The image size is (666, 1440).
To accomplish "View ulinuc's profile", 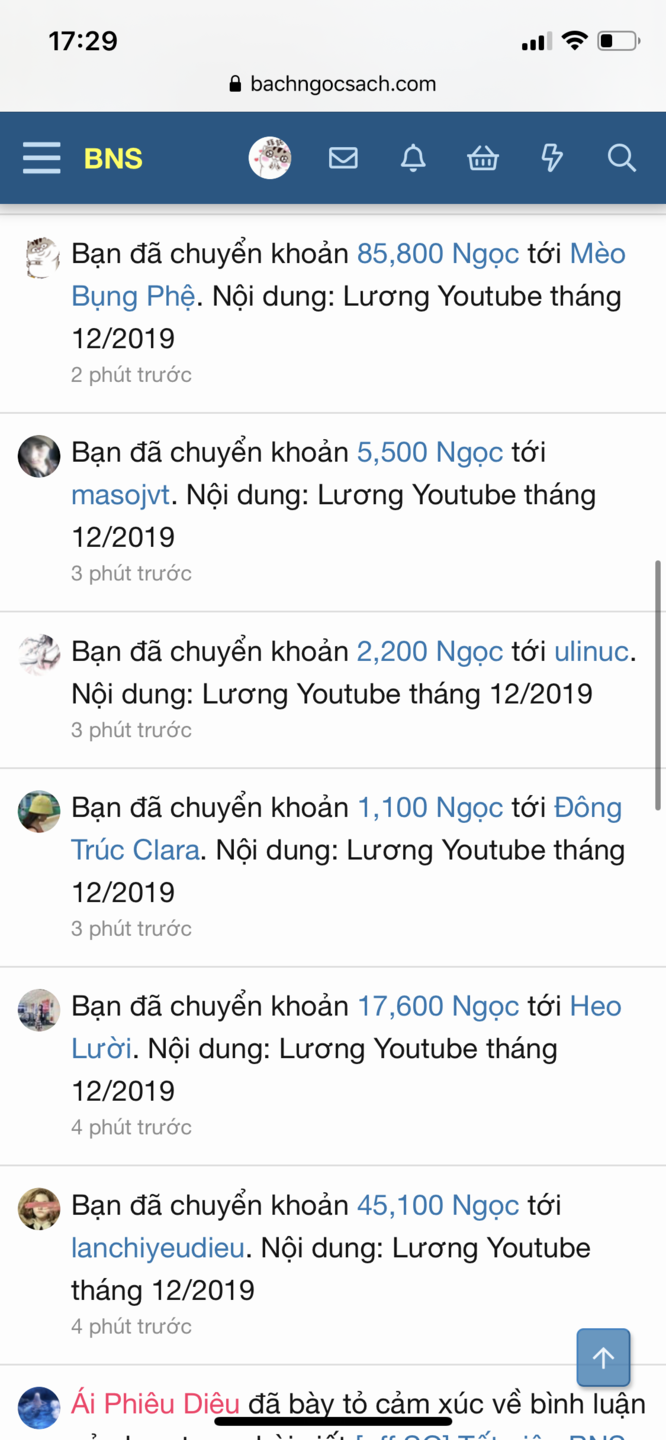I will click(x=591, y=652).
